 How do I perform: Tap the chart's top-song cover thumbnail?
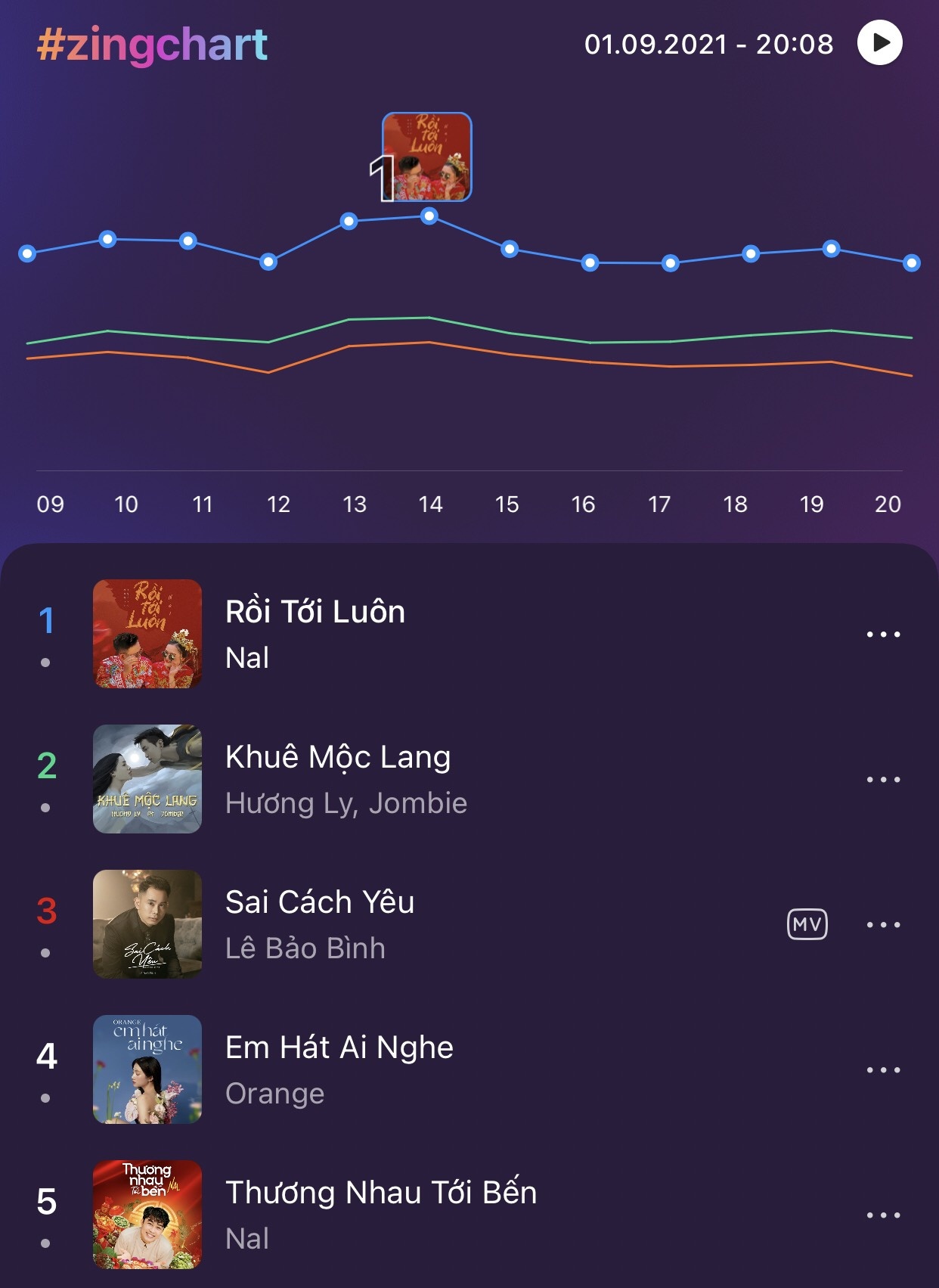pyautogui.click(x=427, y=157)
